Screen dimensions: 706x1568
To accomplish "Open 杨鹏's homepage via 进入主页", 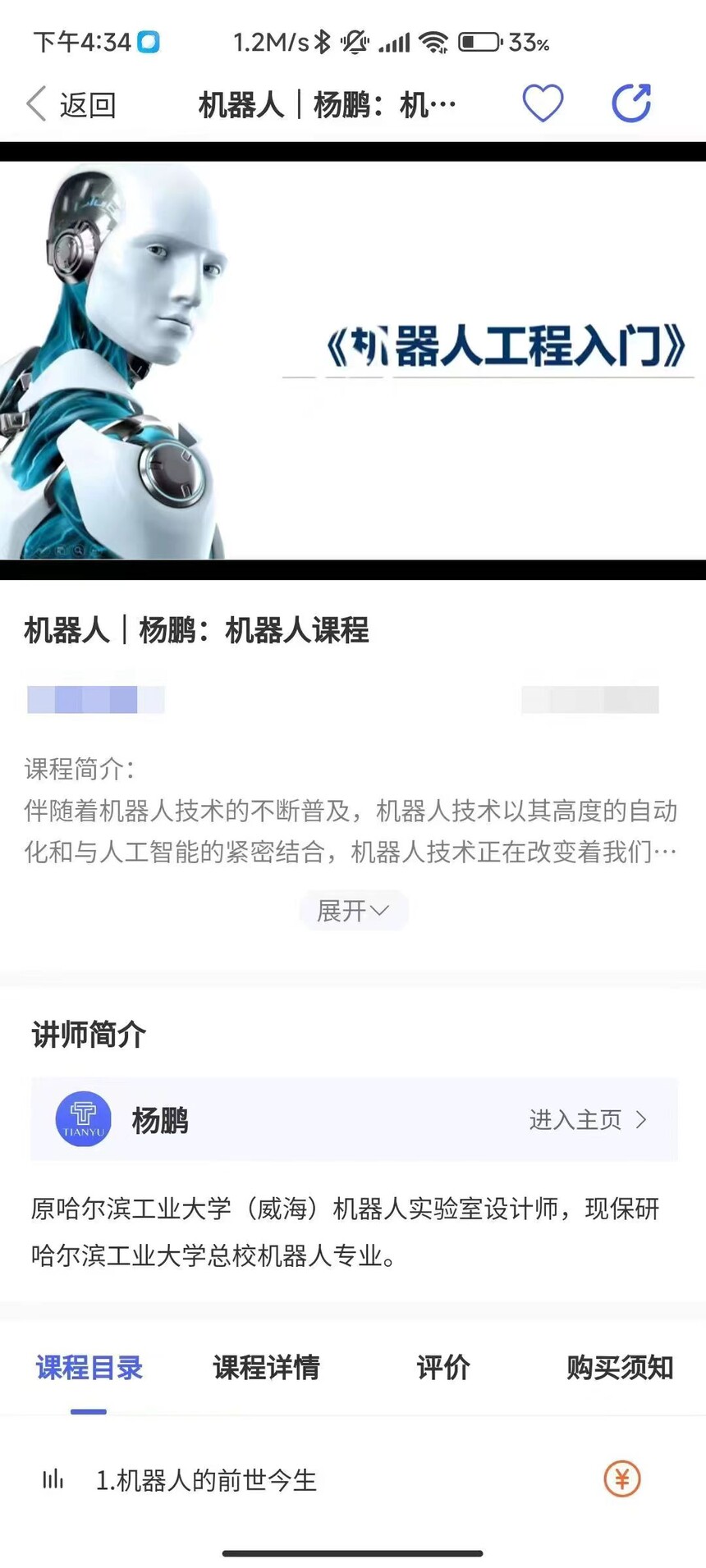I will [x=588, y=1119].
